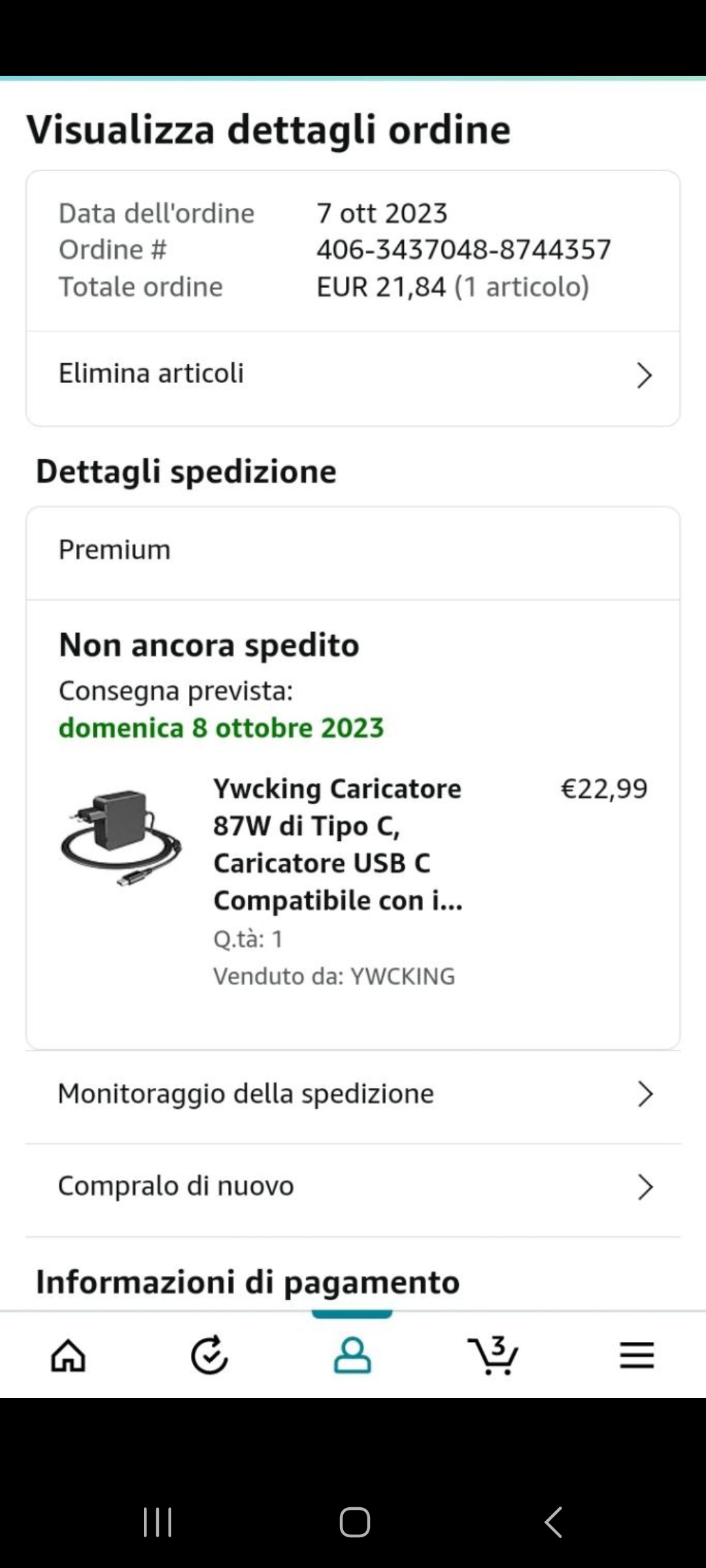Go to the Amazon home tab
706x1568 pixels.
pos(69,1355)
